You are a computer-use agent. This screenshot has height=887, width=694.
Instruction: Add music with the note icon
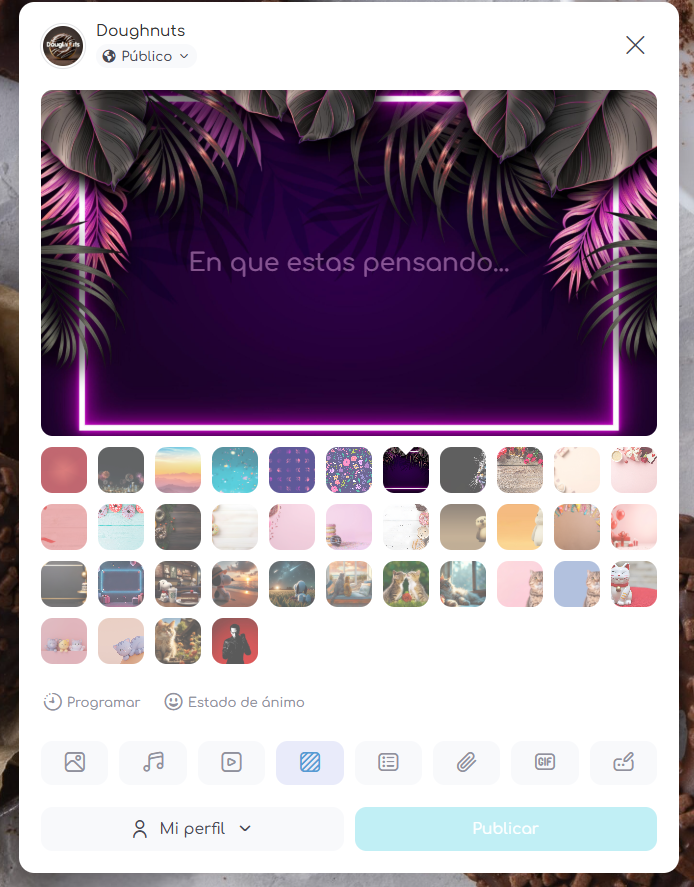coord(153,762)
